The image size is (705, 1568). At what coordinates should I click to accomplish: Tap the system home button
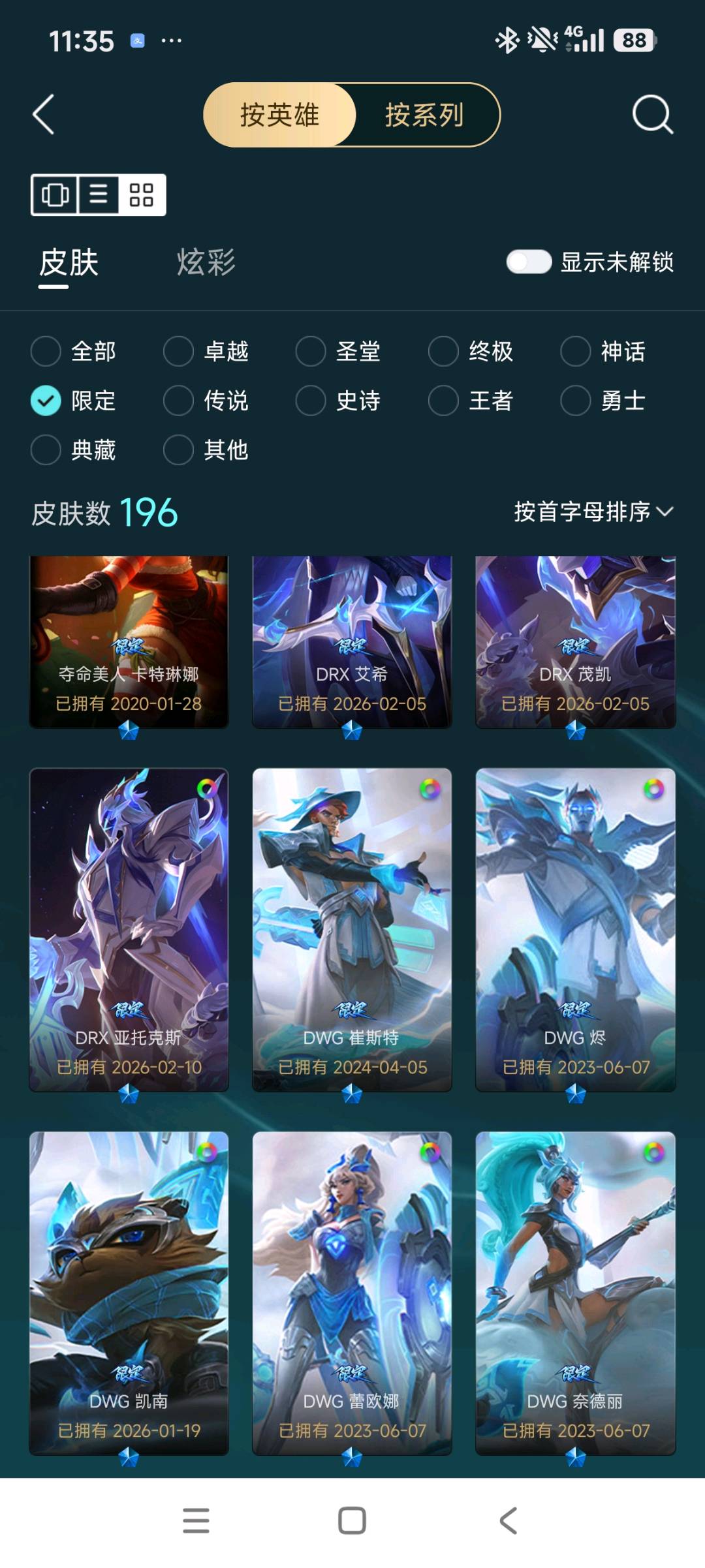[352, 1520]
